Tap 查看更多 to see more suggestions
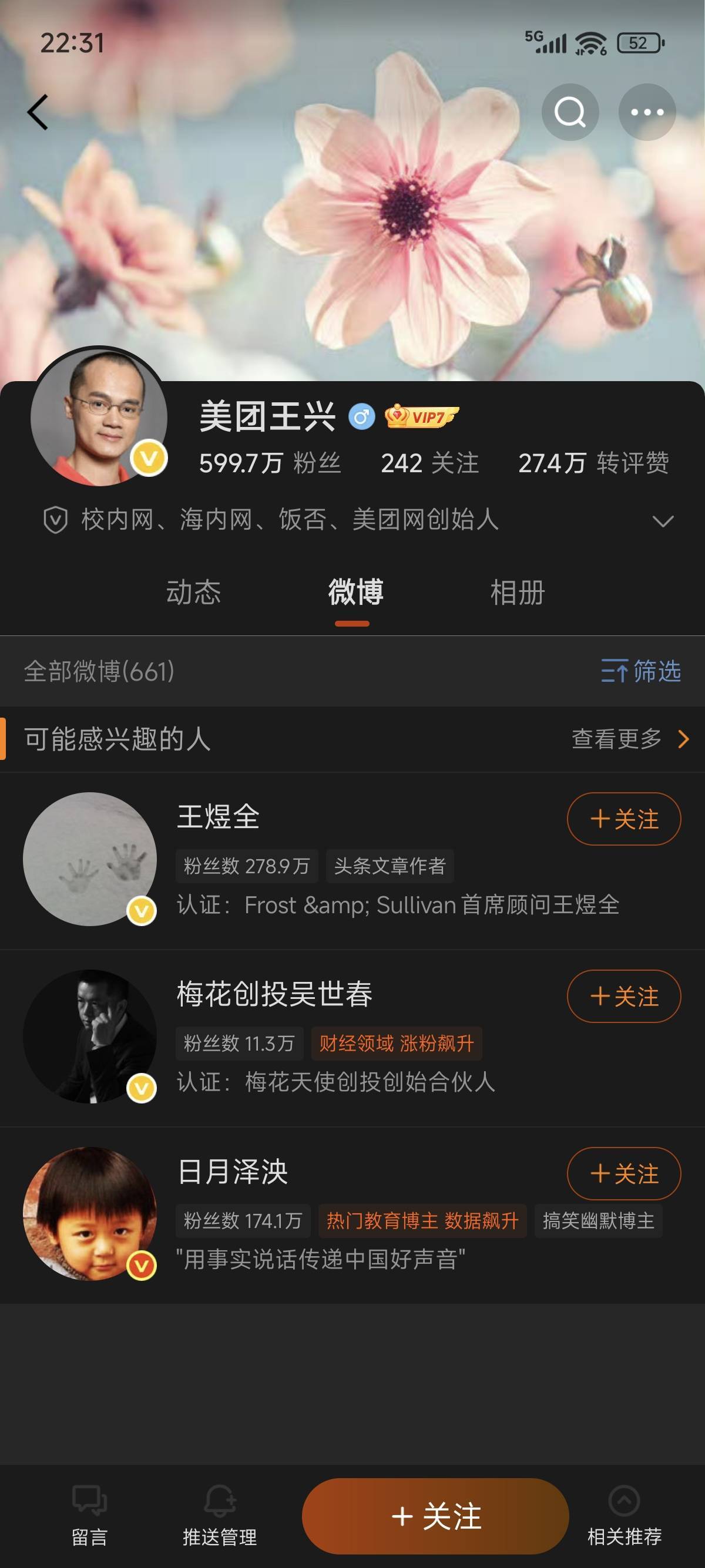The height and width of the screenshot is (1568, 705). tap(630, 739)
